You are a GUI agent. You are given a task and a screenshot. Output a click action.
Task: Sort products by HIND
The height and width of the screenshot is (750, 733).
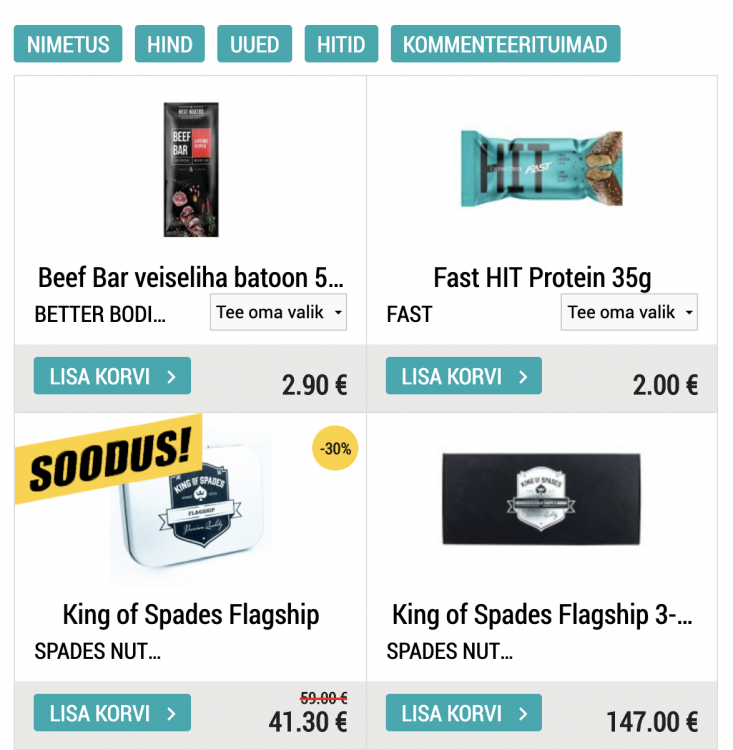(x=169, y=44)
